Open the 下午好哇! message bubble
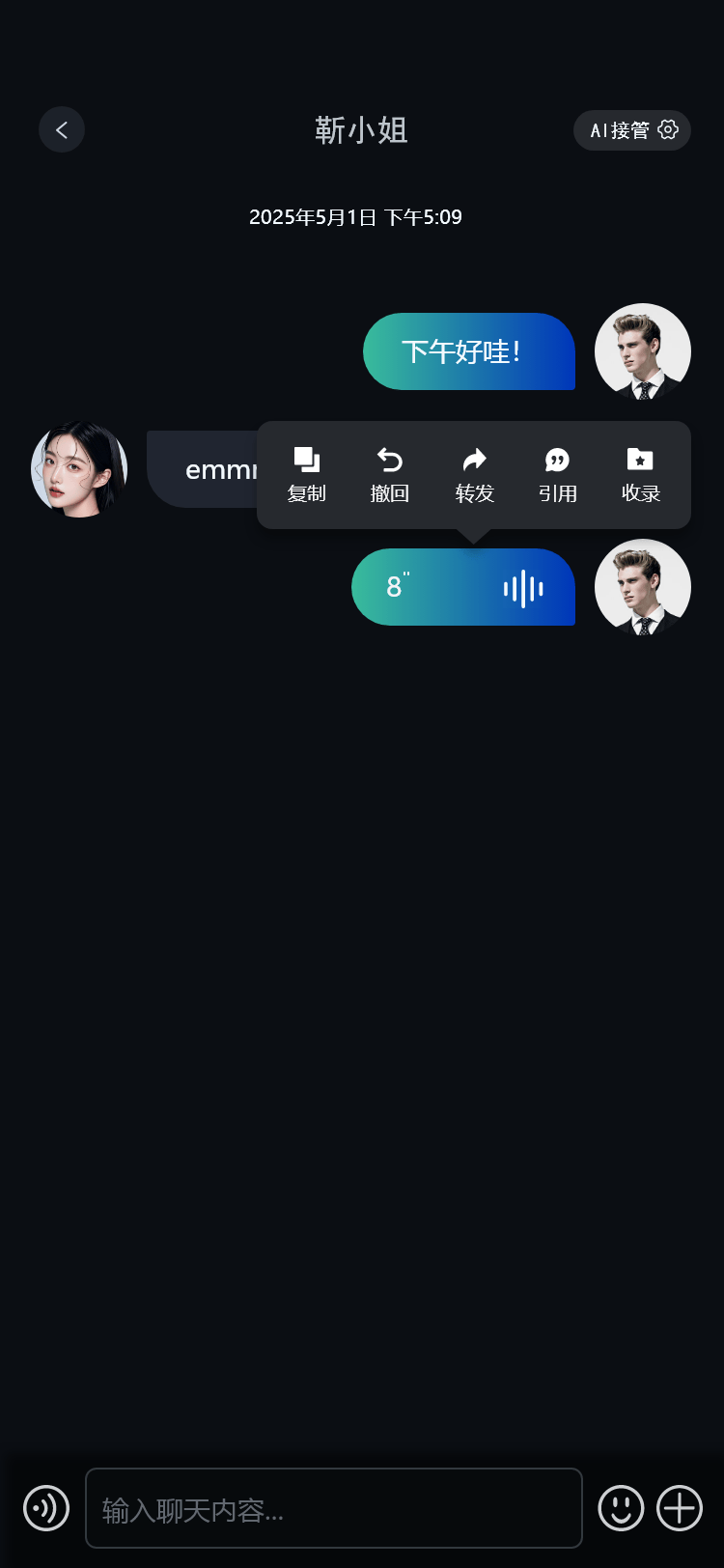 (x=469, y=351)
